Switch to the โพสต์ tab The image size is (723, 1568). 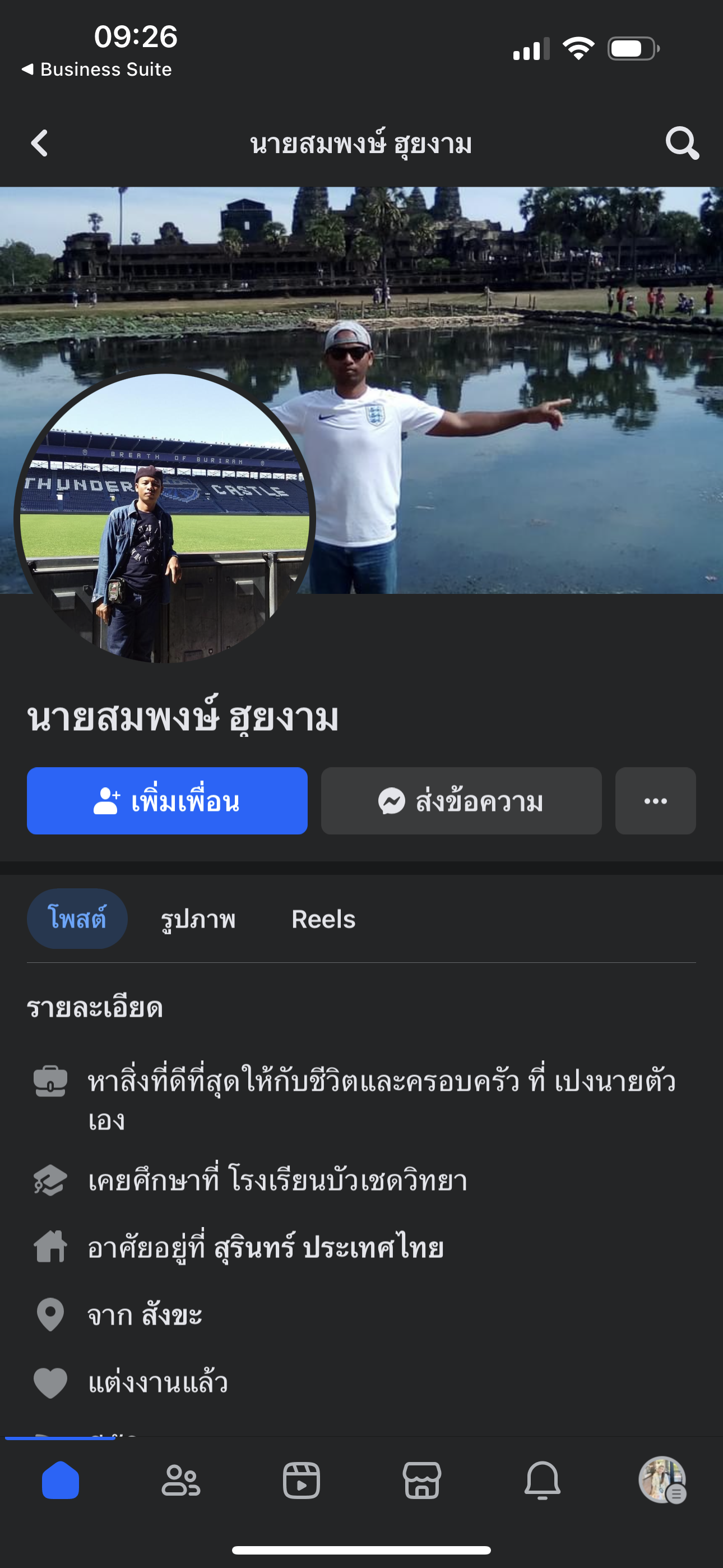(x=77, y=919)
